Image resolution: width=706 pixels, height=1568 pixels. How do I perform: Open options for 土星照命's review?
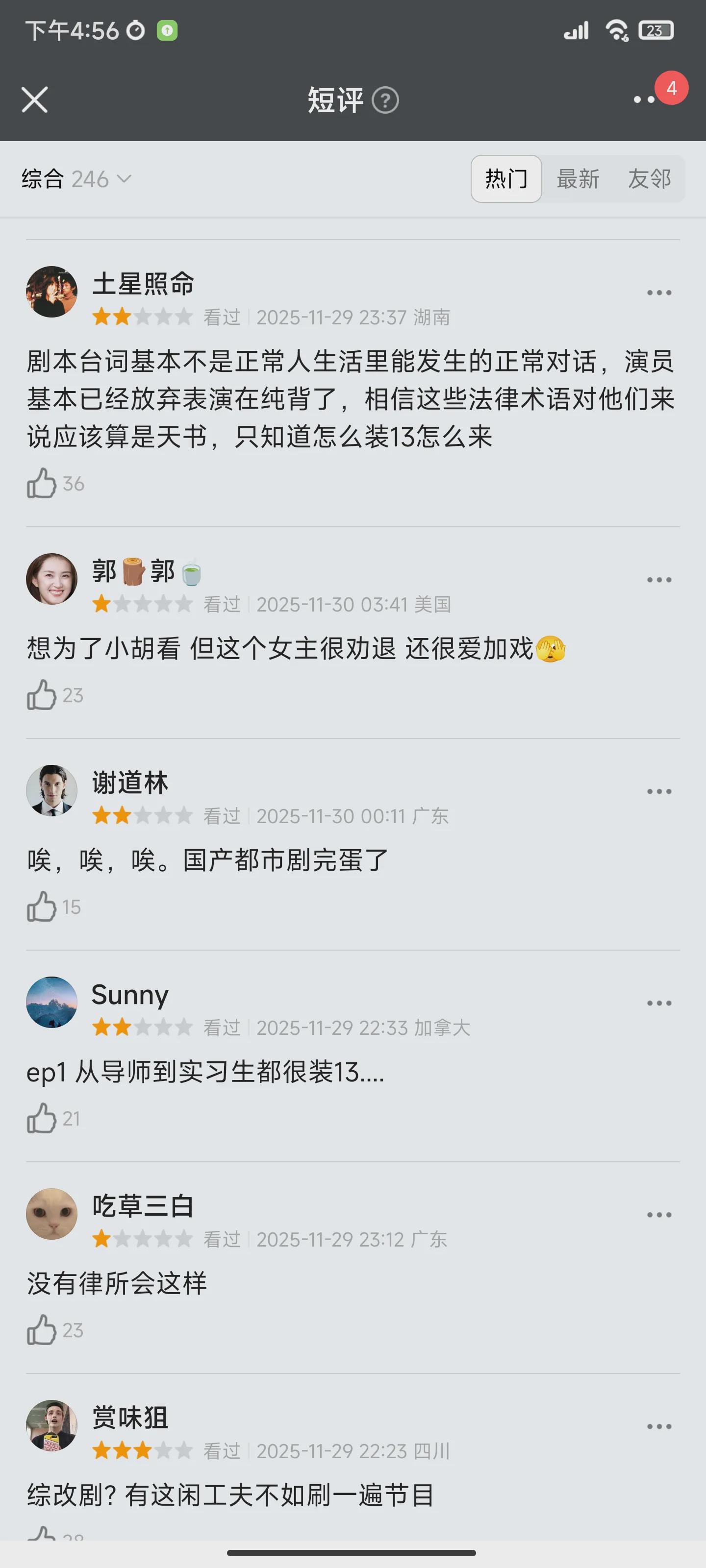(658, 293)
